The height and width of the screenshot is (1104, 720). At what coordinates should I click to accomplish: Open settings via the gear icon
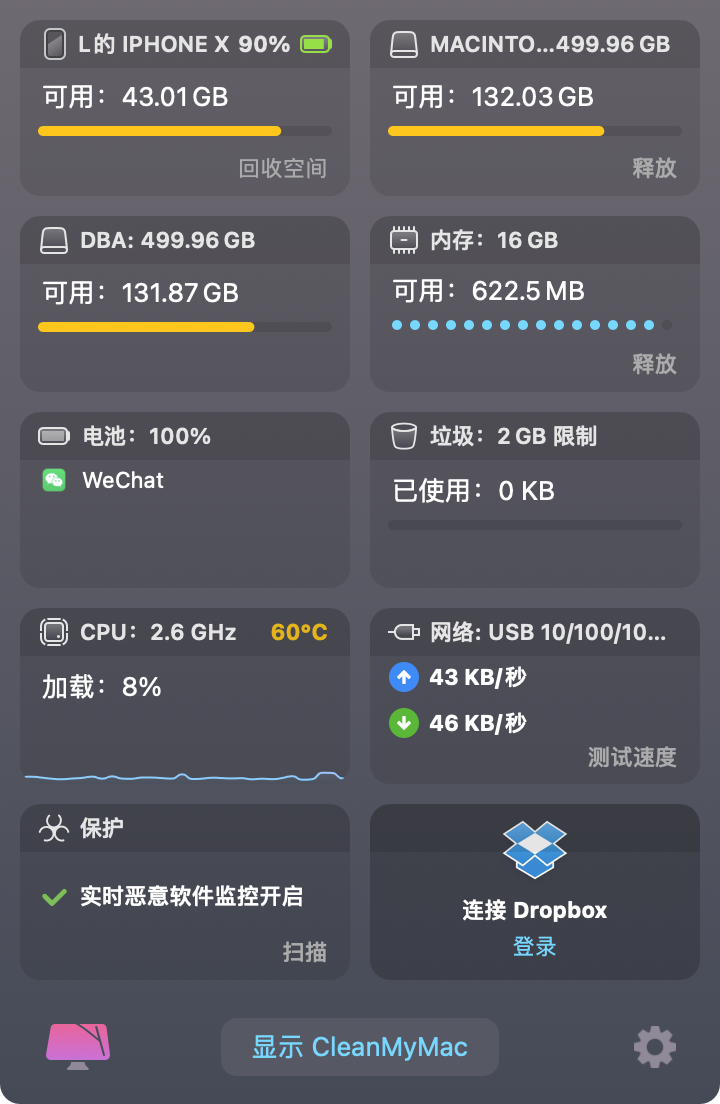click(654, 1046)
